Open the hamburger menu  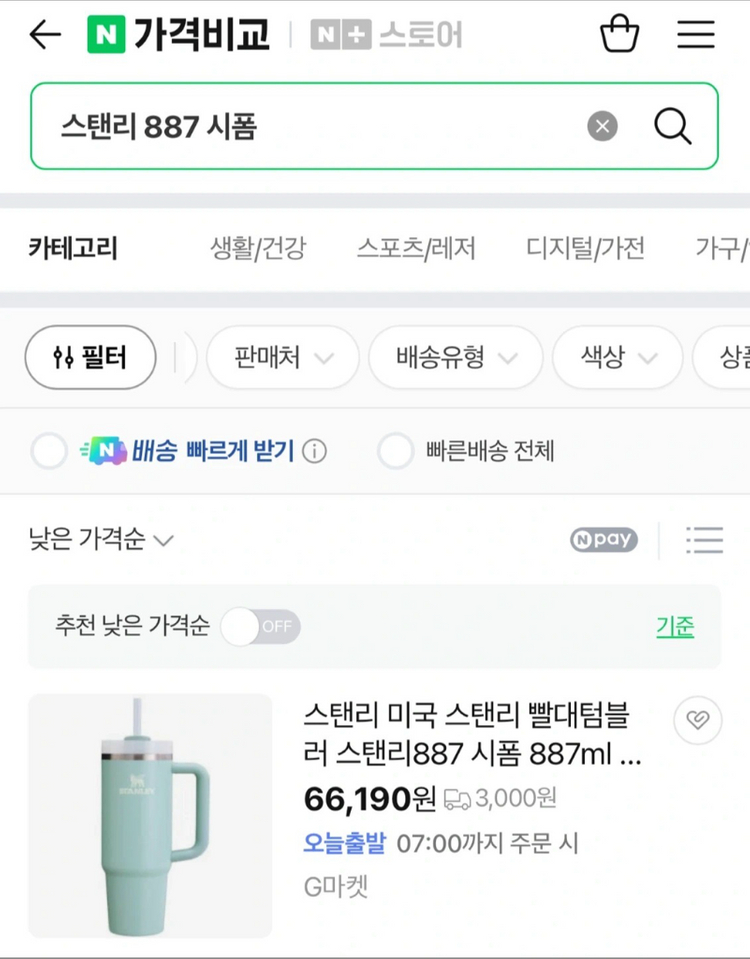(696, 33)
